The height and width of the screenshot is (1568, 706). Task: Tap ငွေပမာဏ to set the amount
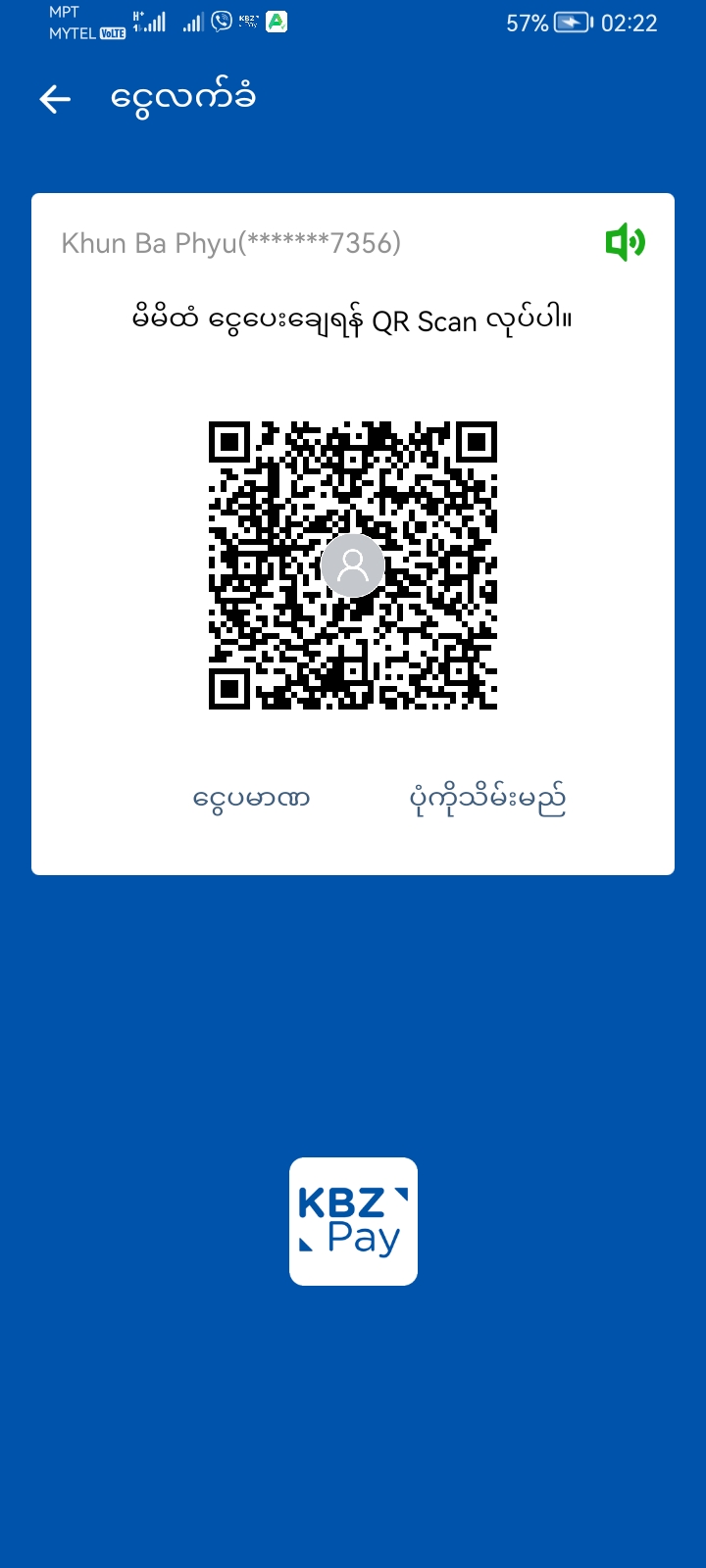[252, 799]
